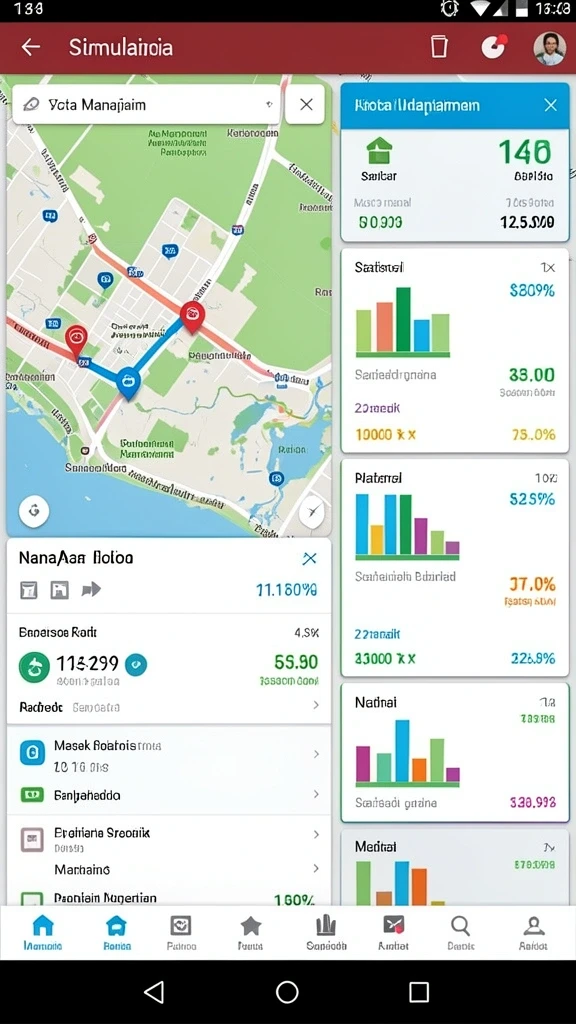
Task: Switch to the person tab in bottom navigation
Action: [534, 933]
